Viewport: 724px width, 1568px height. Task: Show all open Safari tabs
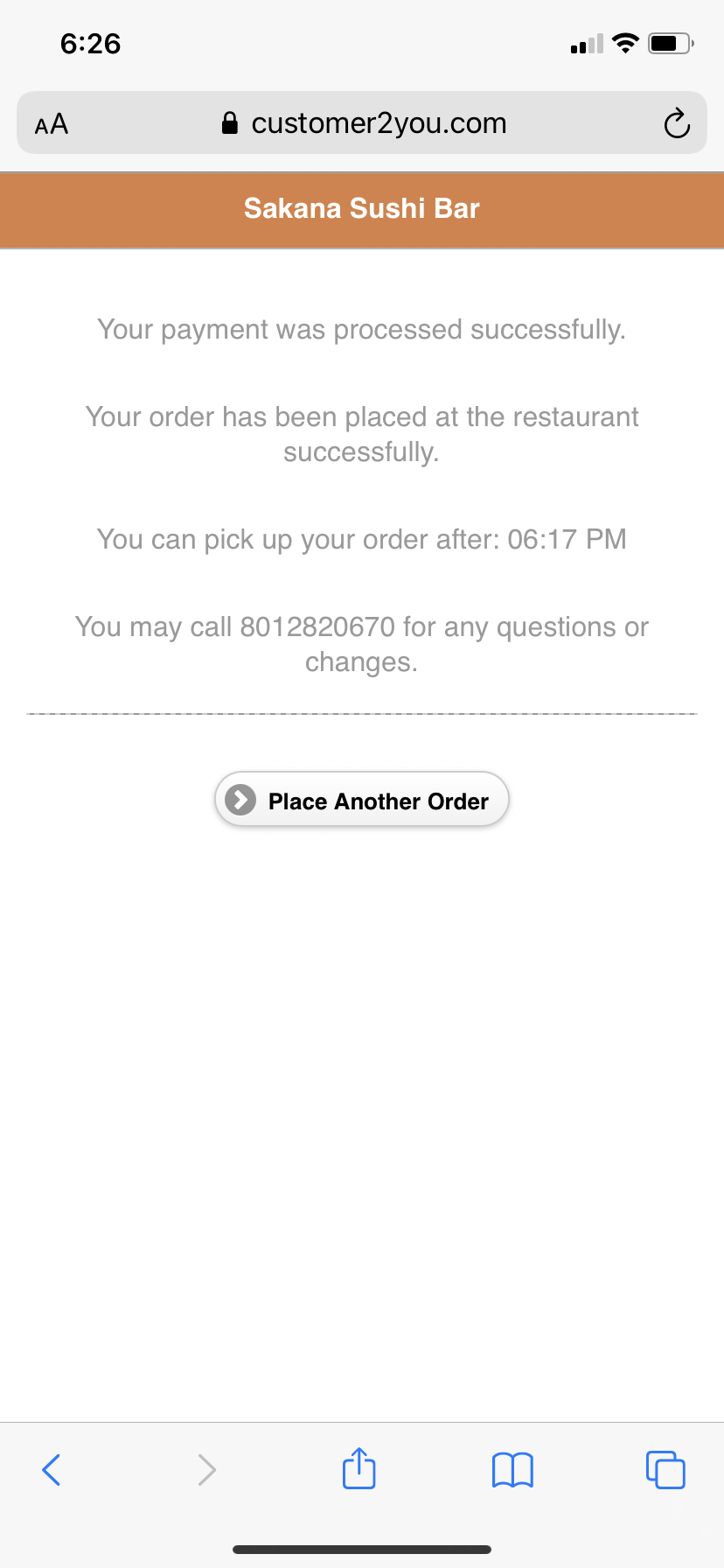click(665, 1469)
